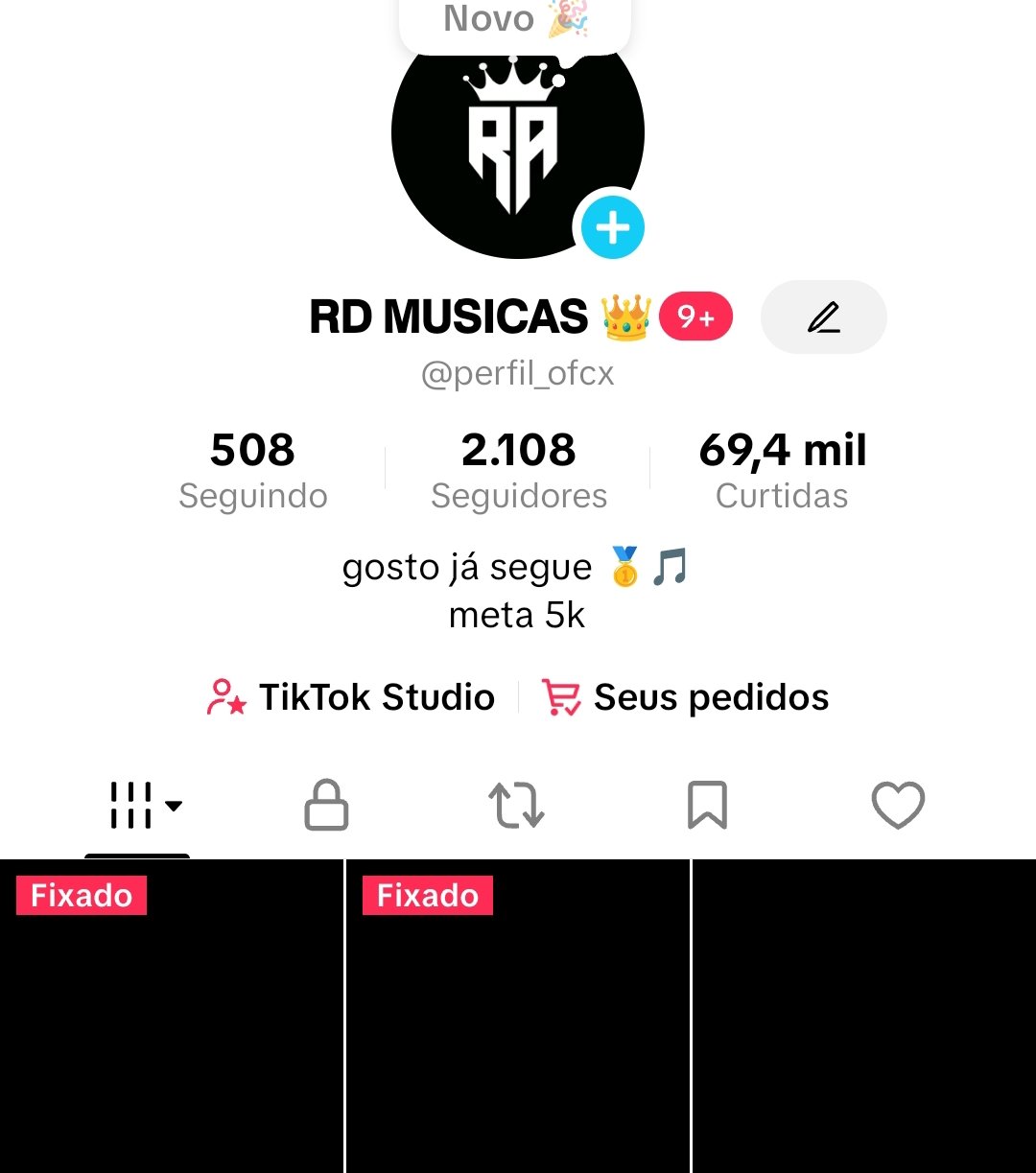Edit profile with the pencil button
Screen dimensions: 1036x1173
pyautogui.click(x=823, y=317)
